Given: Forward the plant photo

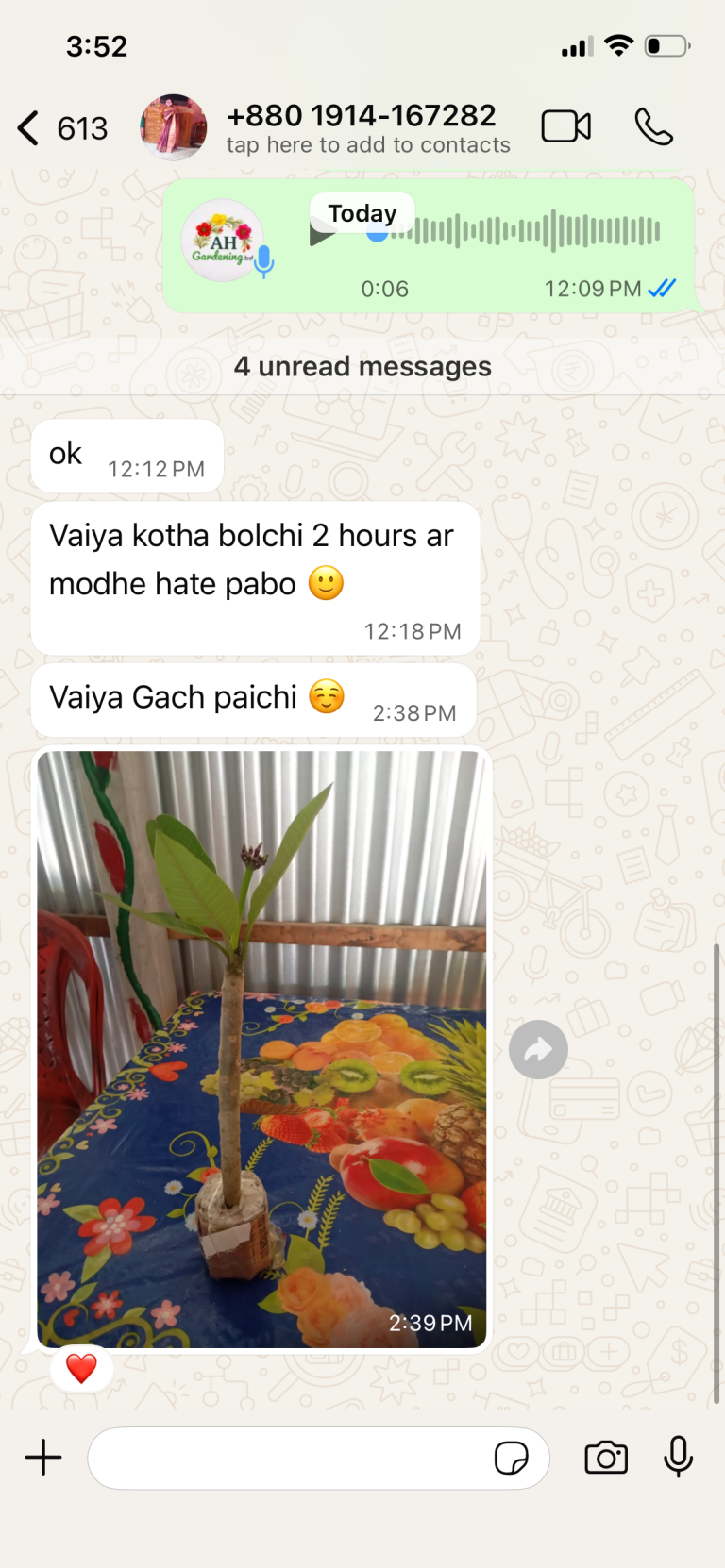Looking at the screenshot, I should tap(538, 1049).
